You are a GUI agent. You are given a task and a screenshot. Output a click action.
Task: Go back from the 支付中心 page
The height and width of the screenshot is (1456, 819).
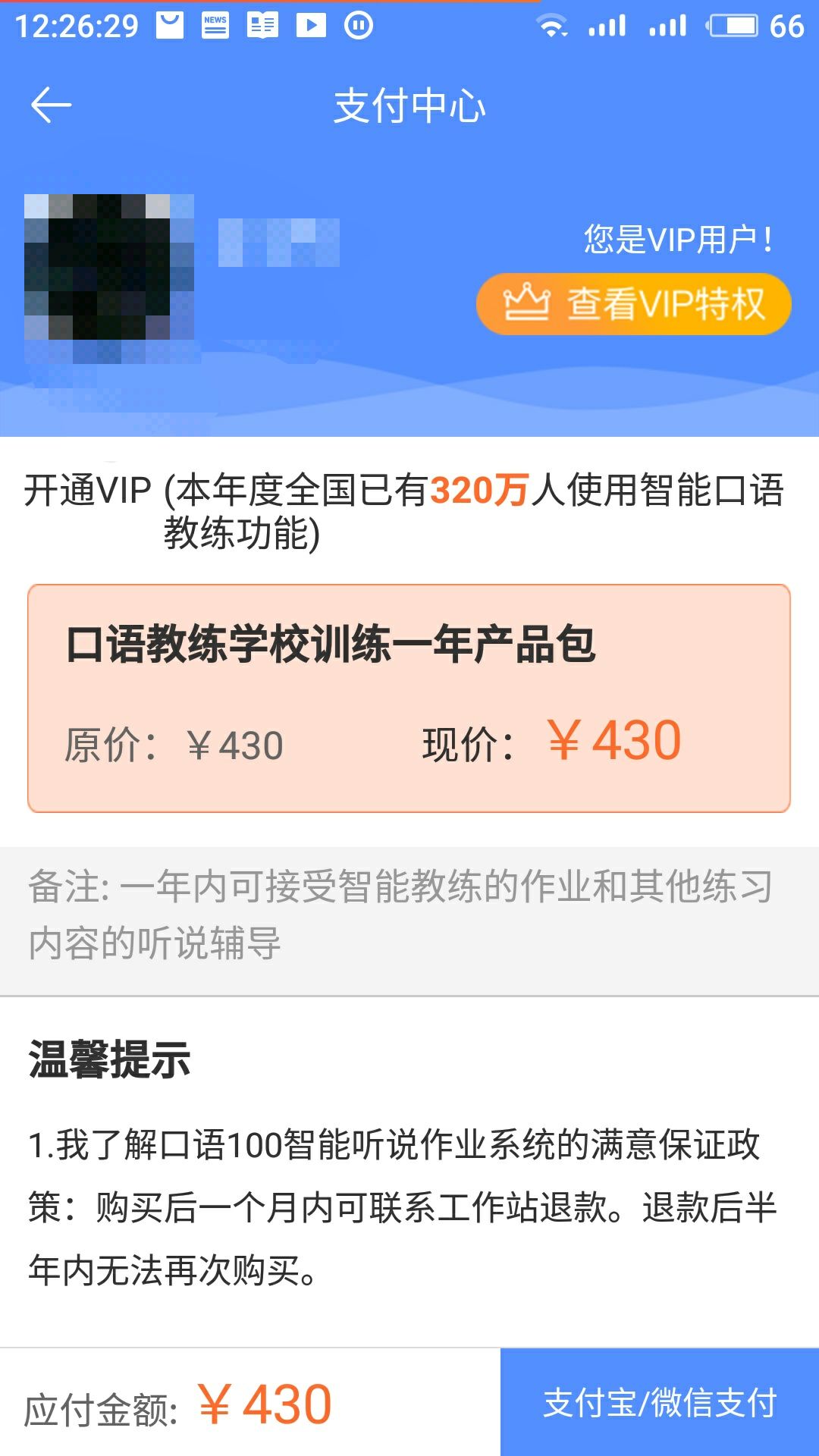[x=51, y=105]
